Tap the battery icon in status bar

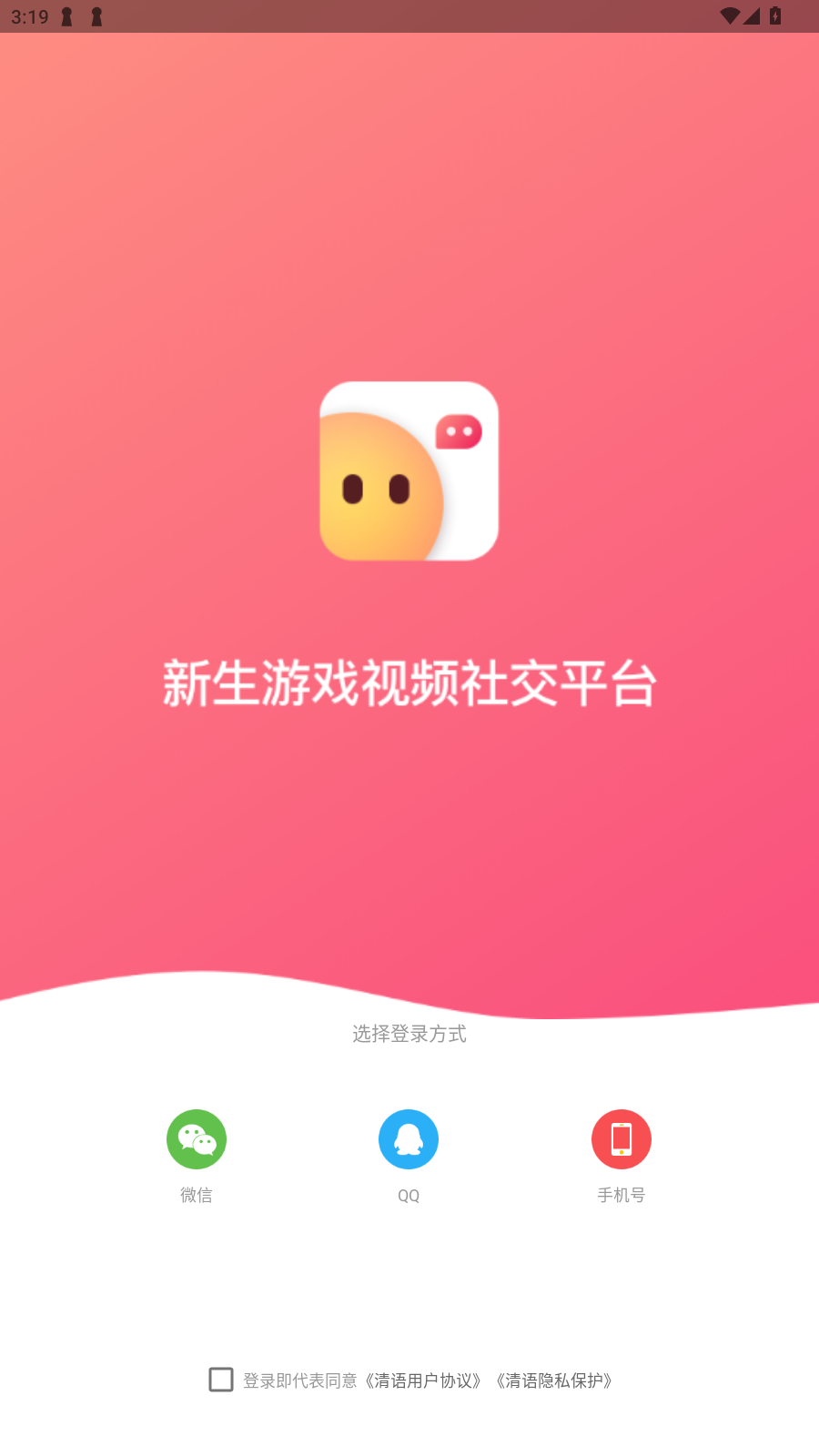776,15
